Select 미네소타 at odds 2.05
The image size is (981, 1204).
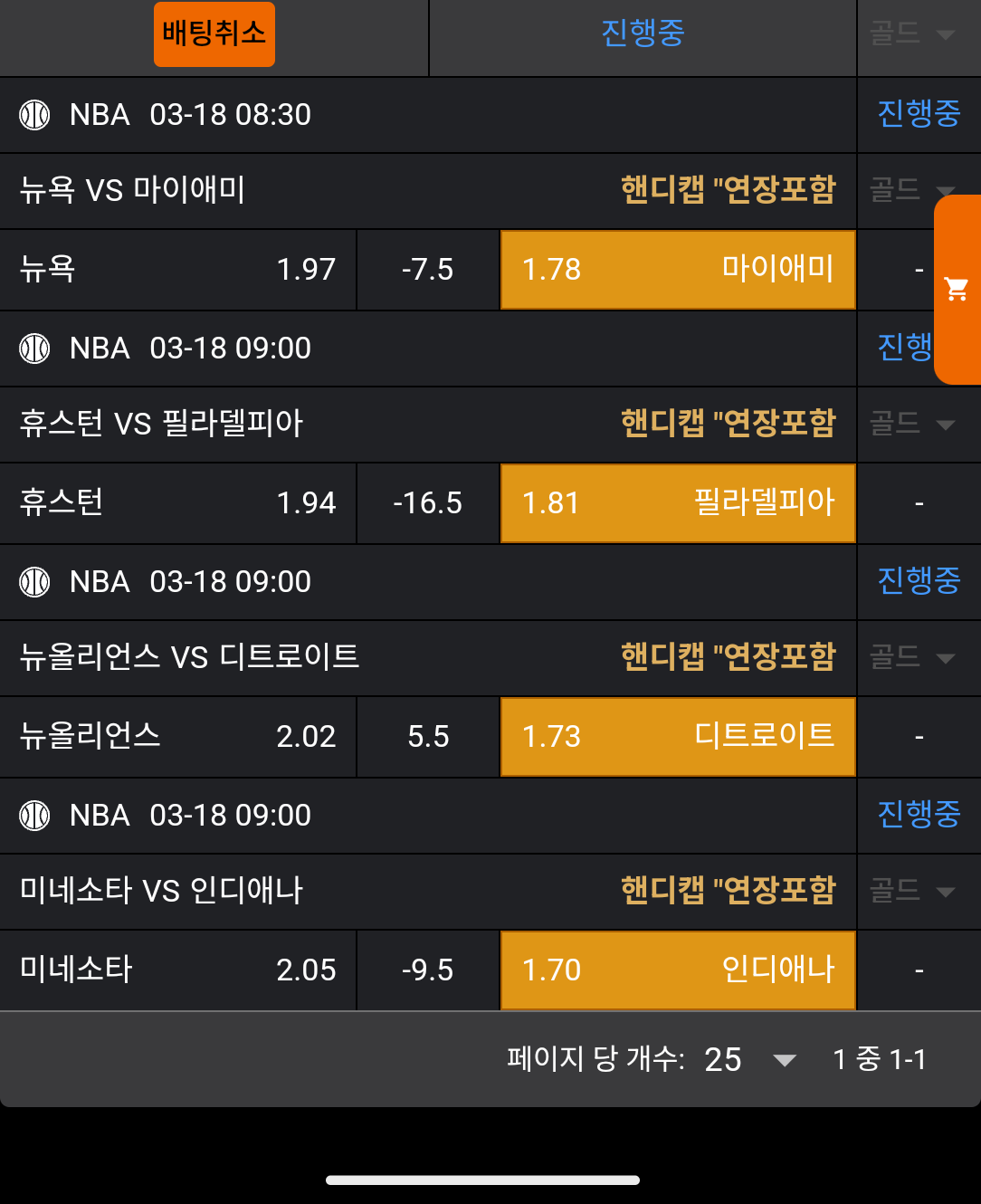tap(178, 970)
